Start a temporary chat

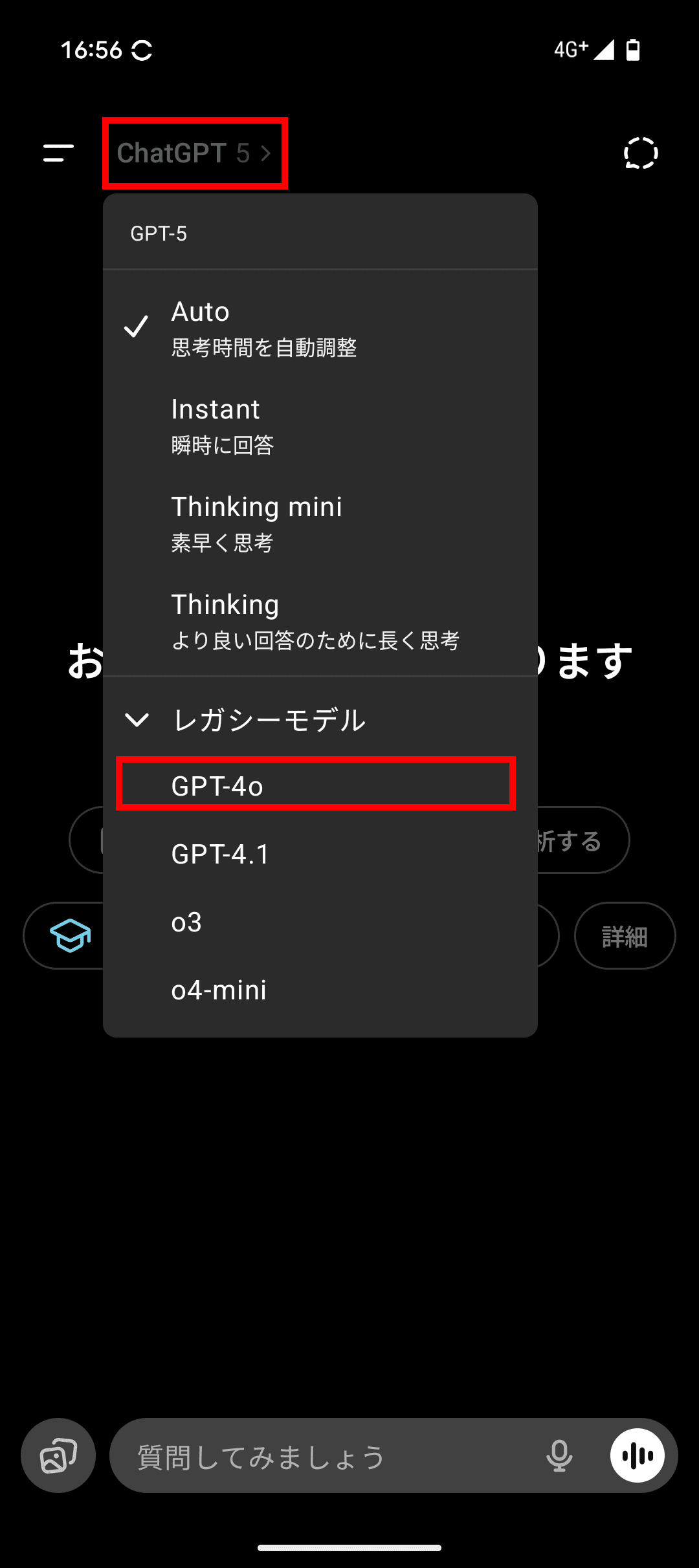[640, 153]
